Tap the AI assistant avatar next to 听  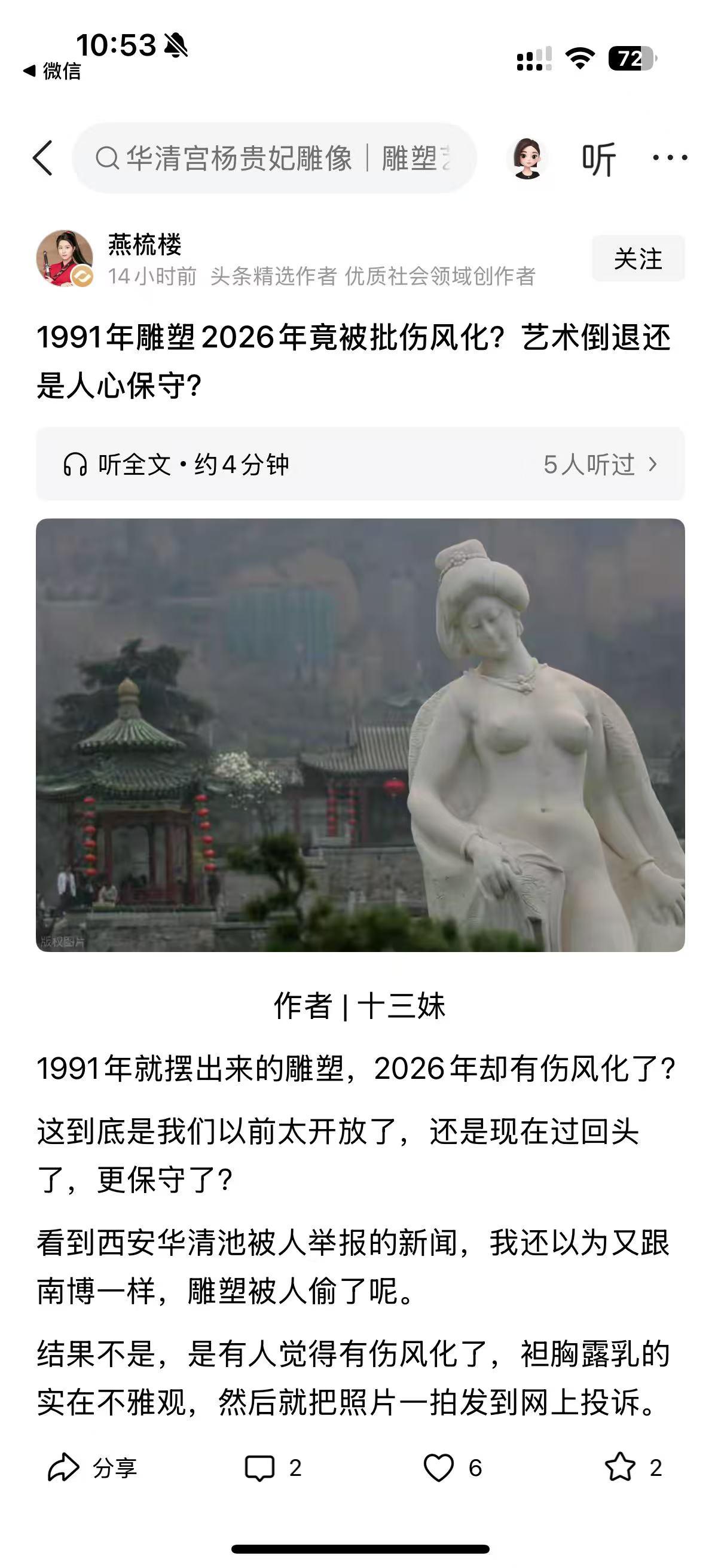click(528, 158)
